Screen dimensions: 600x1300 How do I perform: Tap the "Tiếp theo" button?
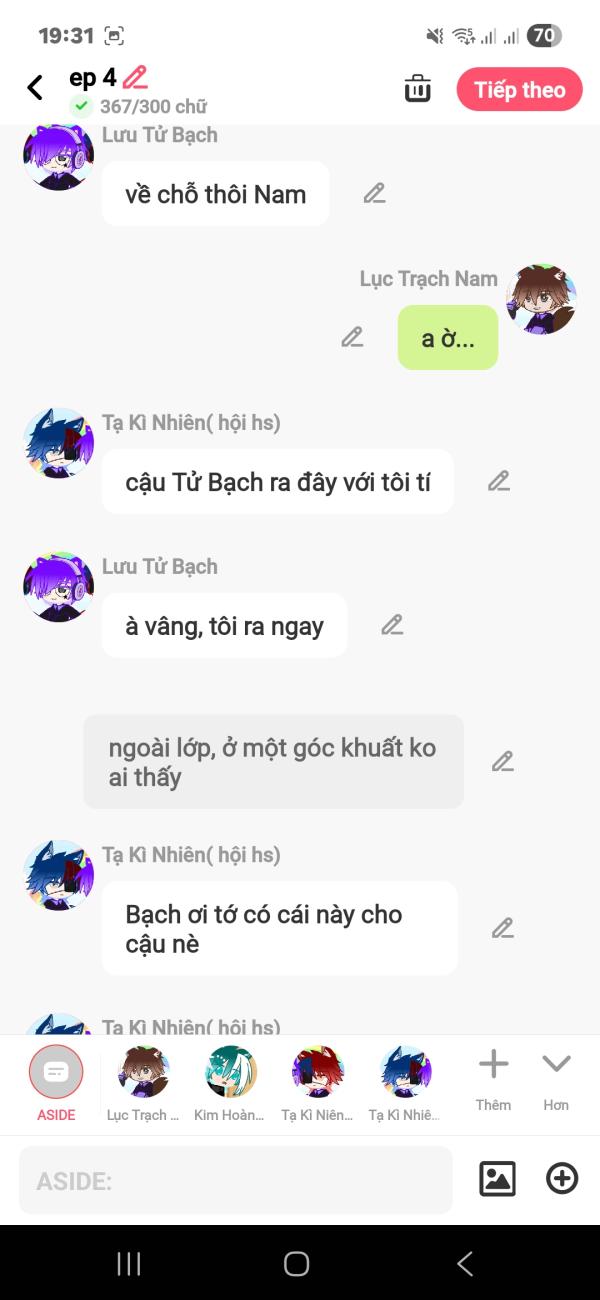coord(519,90)
